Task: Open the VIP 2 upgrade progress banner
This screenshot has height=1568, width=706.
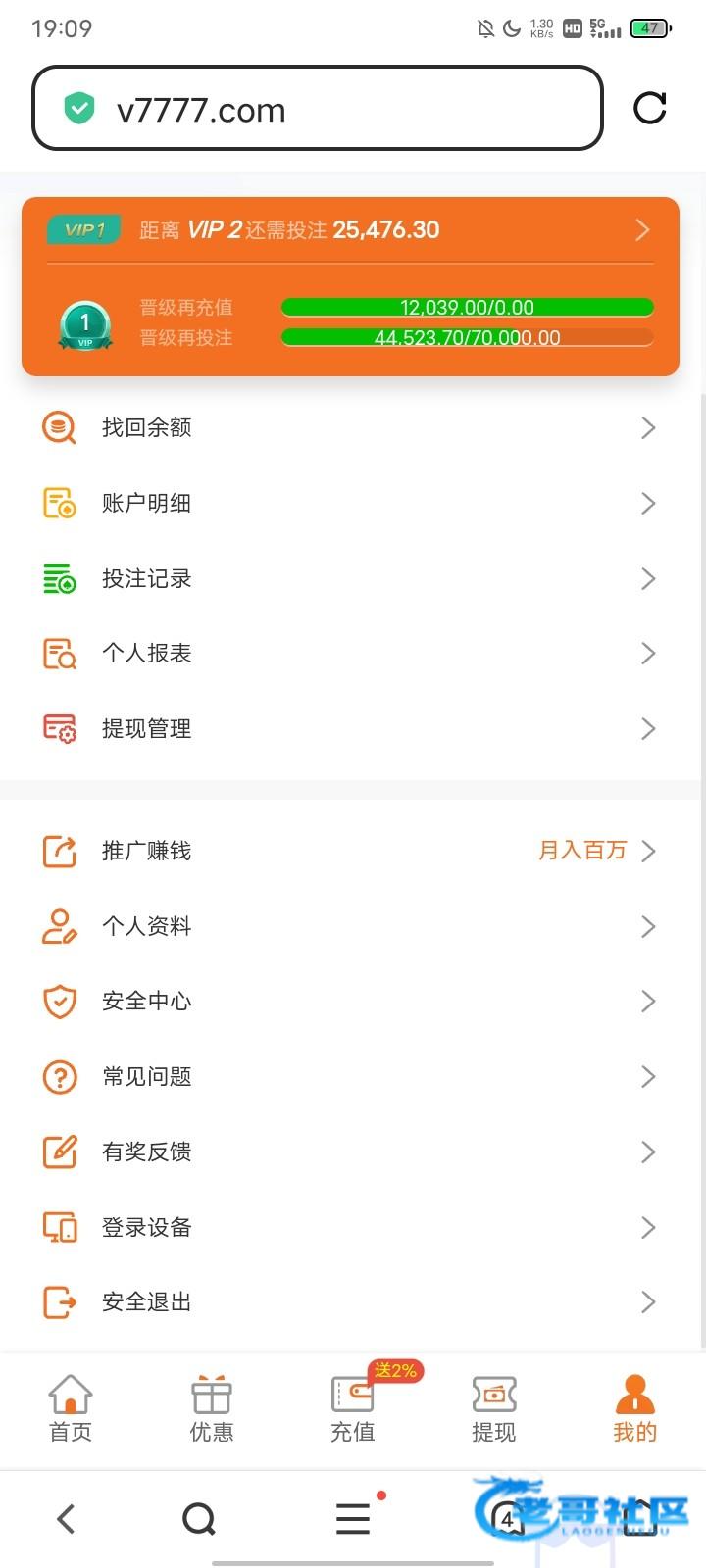Action: pyautogui.click(x=350, y=230)
